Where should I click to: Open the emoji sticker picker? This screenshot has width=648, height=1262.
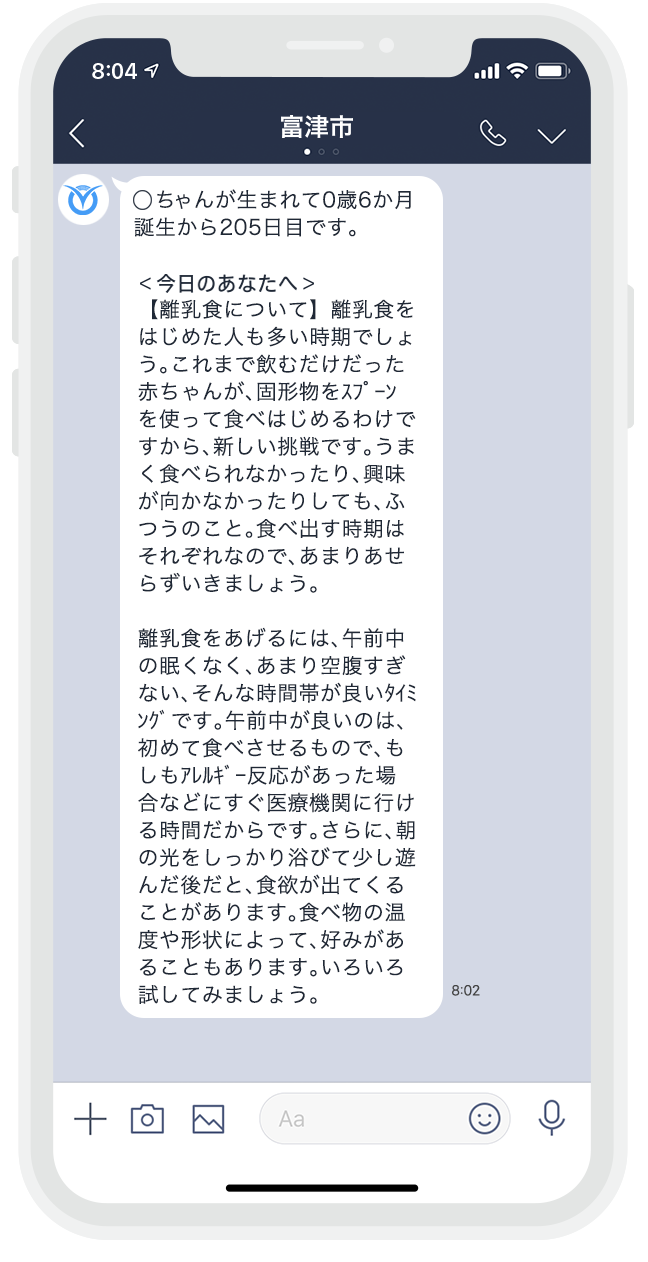coord(485,1118)
